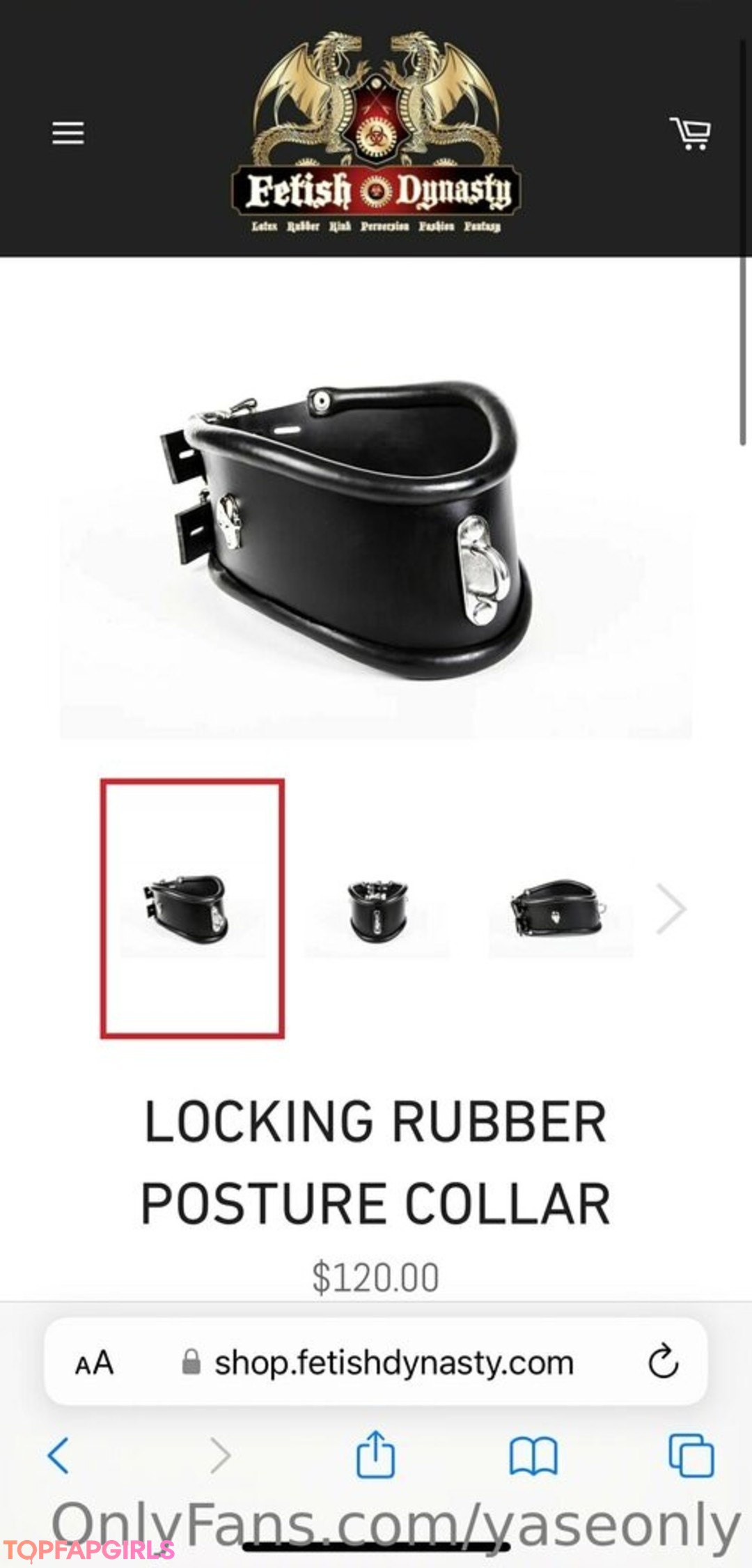Select the second product thumbnail view
Screen dimensions: 752x1568
[x=377, y=908]
